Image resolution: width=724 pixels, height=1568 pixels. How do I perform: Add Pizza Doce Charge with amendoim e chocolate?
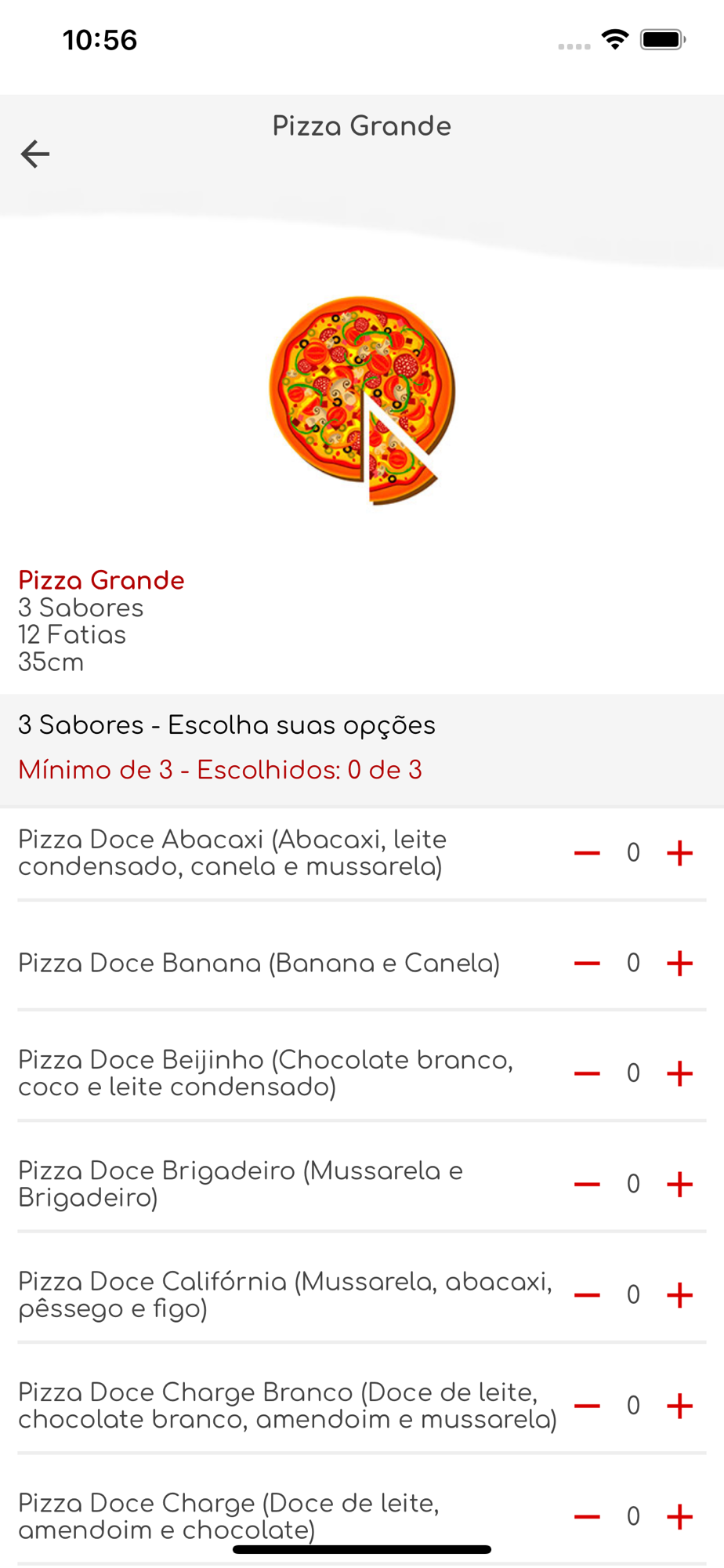pyautogui.click(x=679, y=1517)
